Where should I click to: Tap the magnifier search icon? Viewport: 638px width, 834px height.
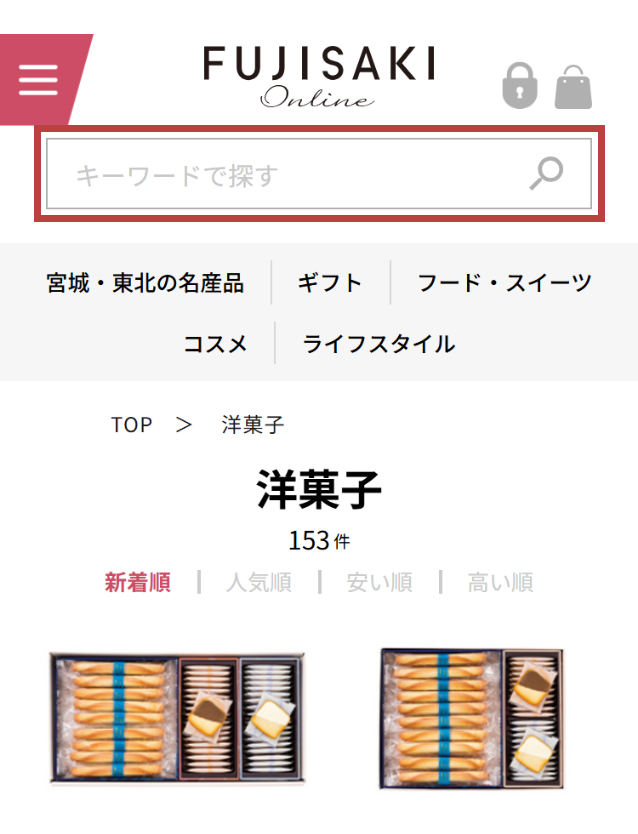click(x=546, y=173)
